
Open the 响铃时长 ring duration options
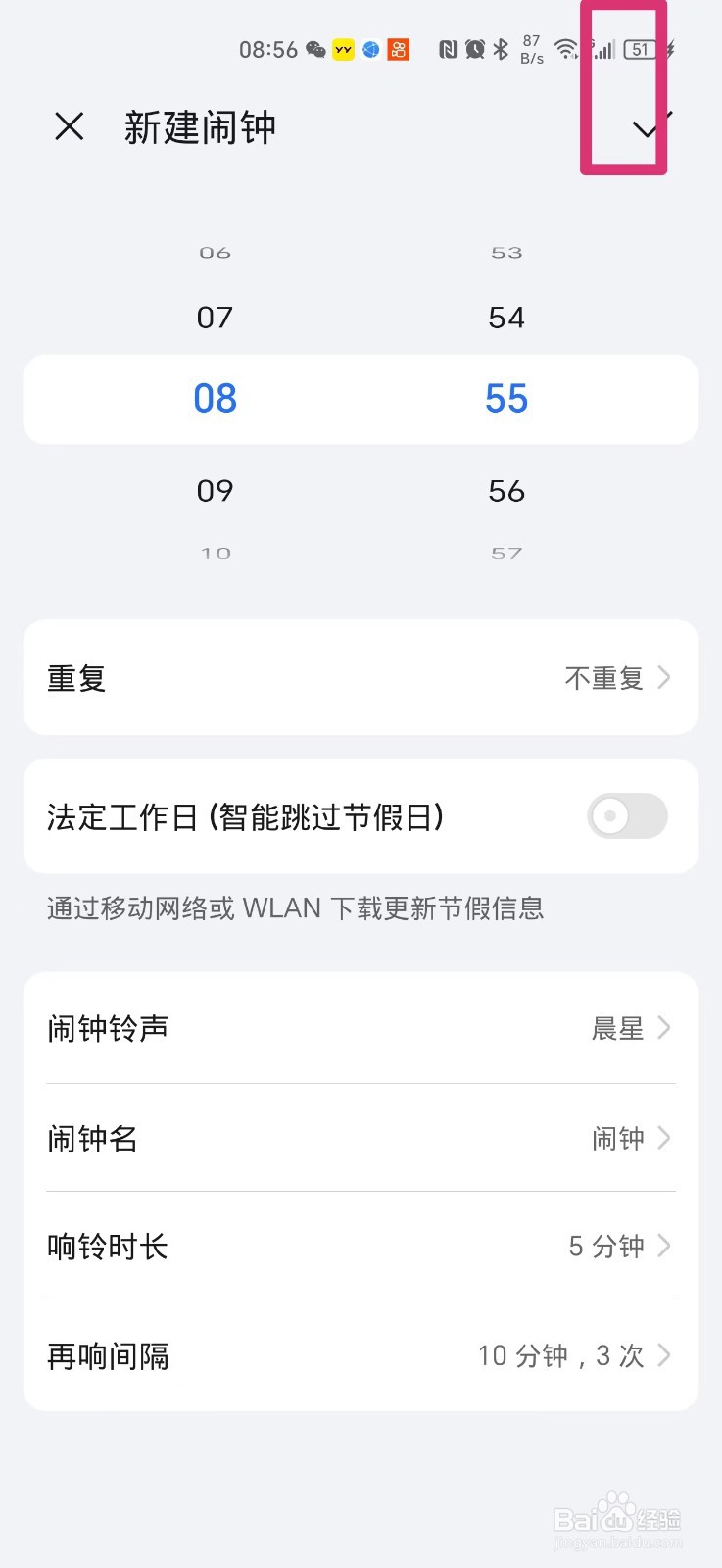point(361,1247)
